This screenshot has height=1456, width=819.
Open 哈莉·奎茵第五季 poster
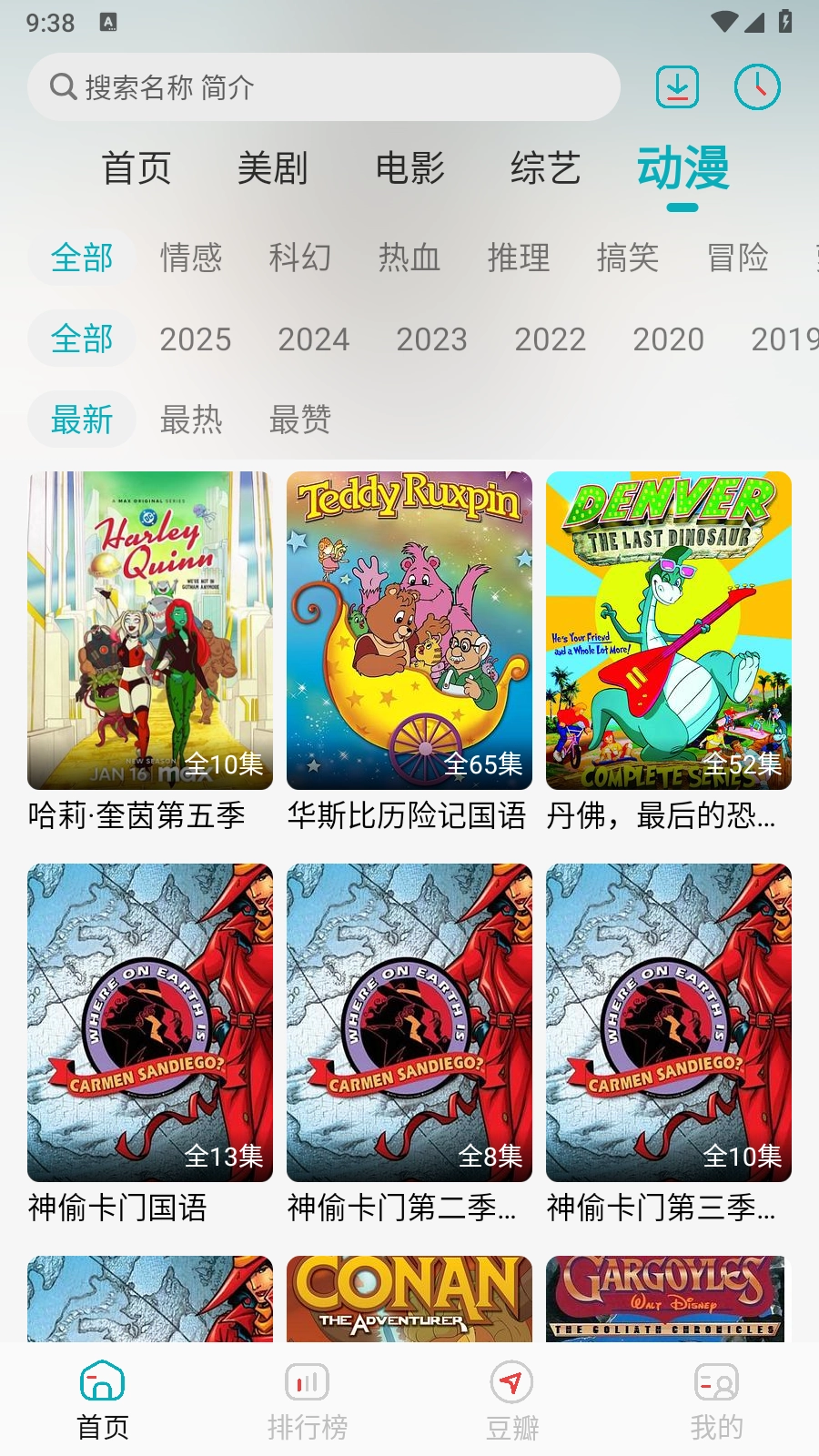(149, 630)
